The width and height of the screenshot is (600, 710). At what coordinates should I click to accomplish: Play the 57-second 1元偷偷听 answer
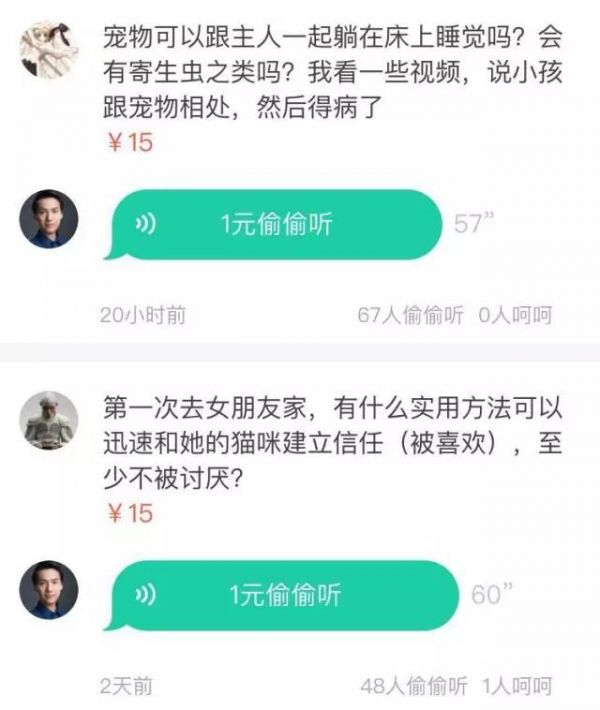click(x=275, y=225)
